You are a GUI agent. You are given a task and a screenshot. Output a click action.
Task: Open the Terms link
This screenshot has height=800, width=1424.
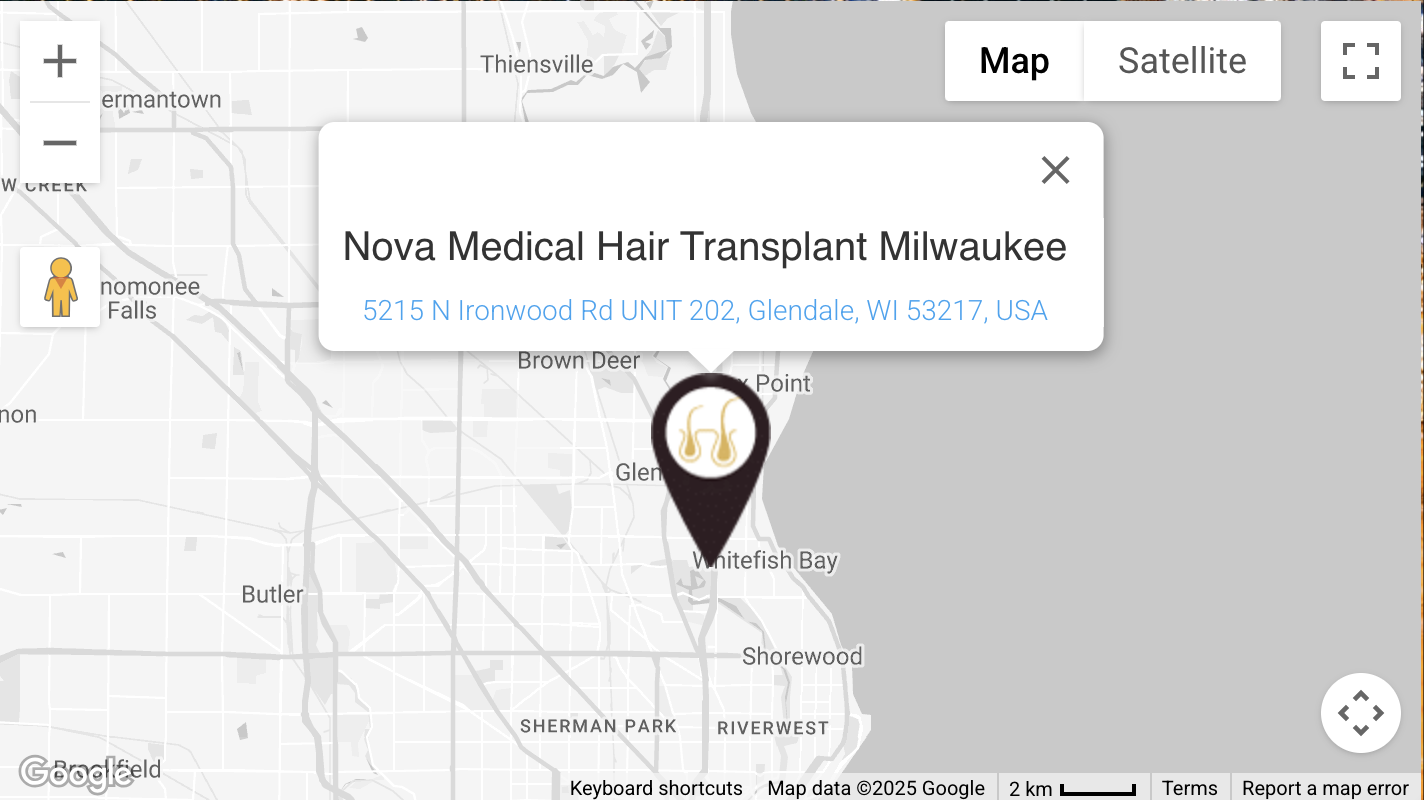coord(1189,788)
